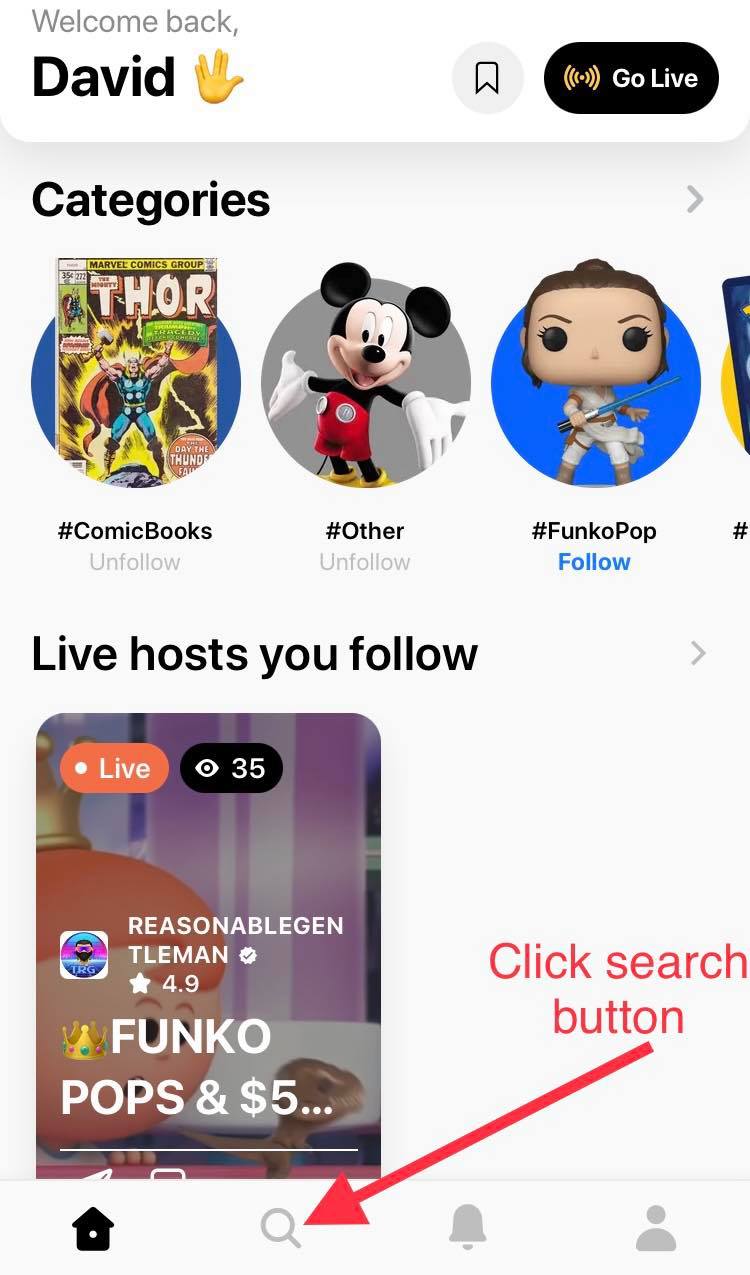Image resolution: width=750 pixels, height=1275 pixels.
Task: Go to the Profile tab
Action: coord(656,1227)
